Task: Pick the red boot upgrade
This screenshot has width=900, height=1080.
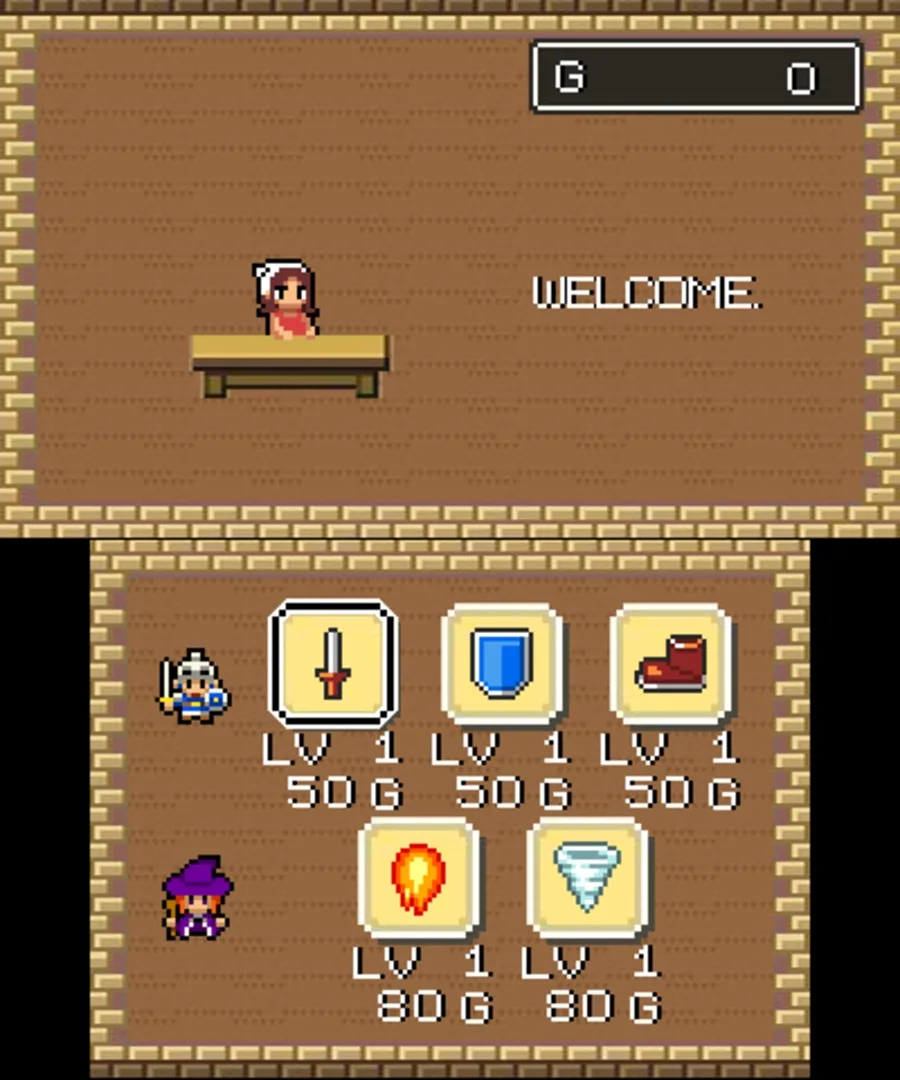Action: 671,664
